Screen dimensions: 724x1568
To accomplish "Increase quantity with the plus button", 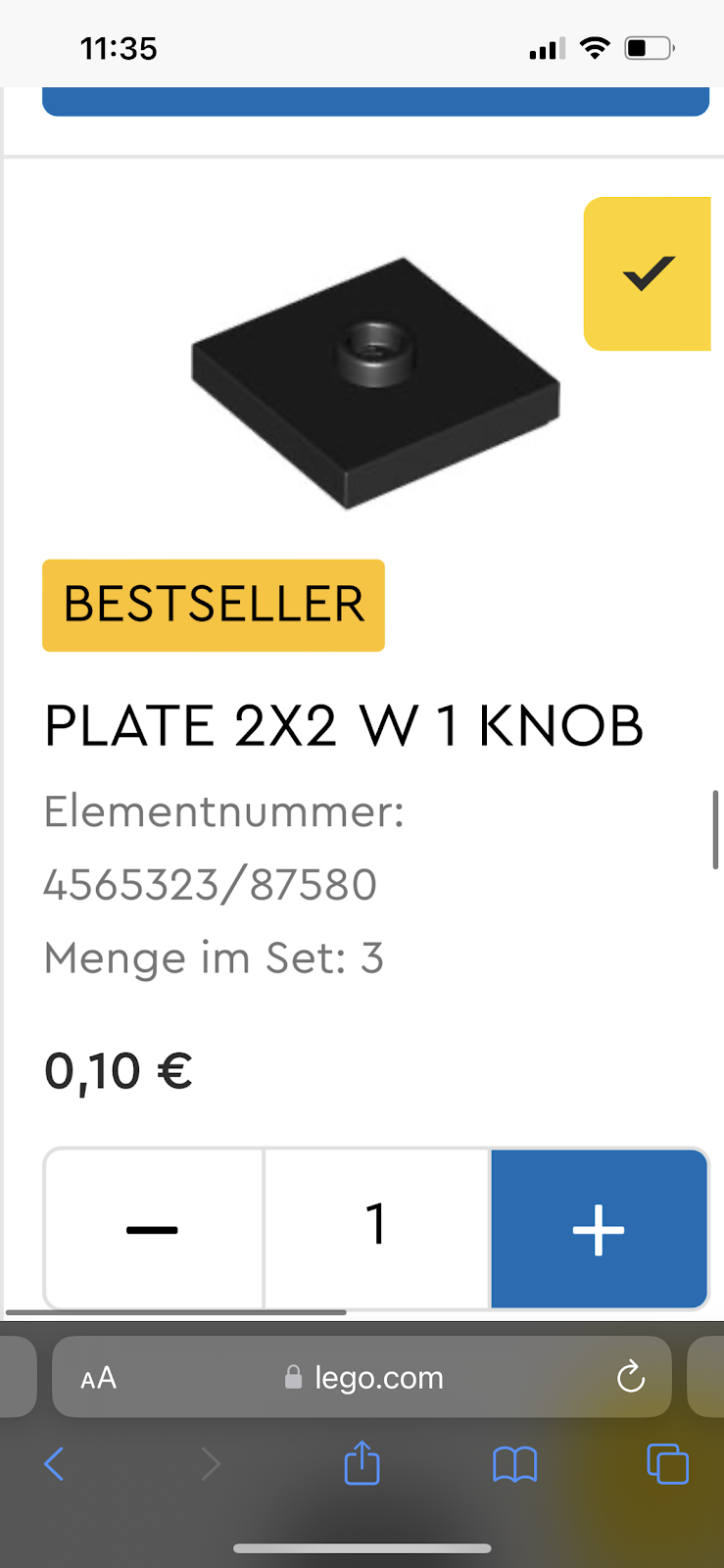I will pyautogui.click(x=599, y=1229).
